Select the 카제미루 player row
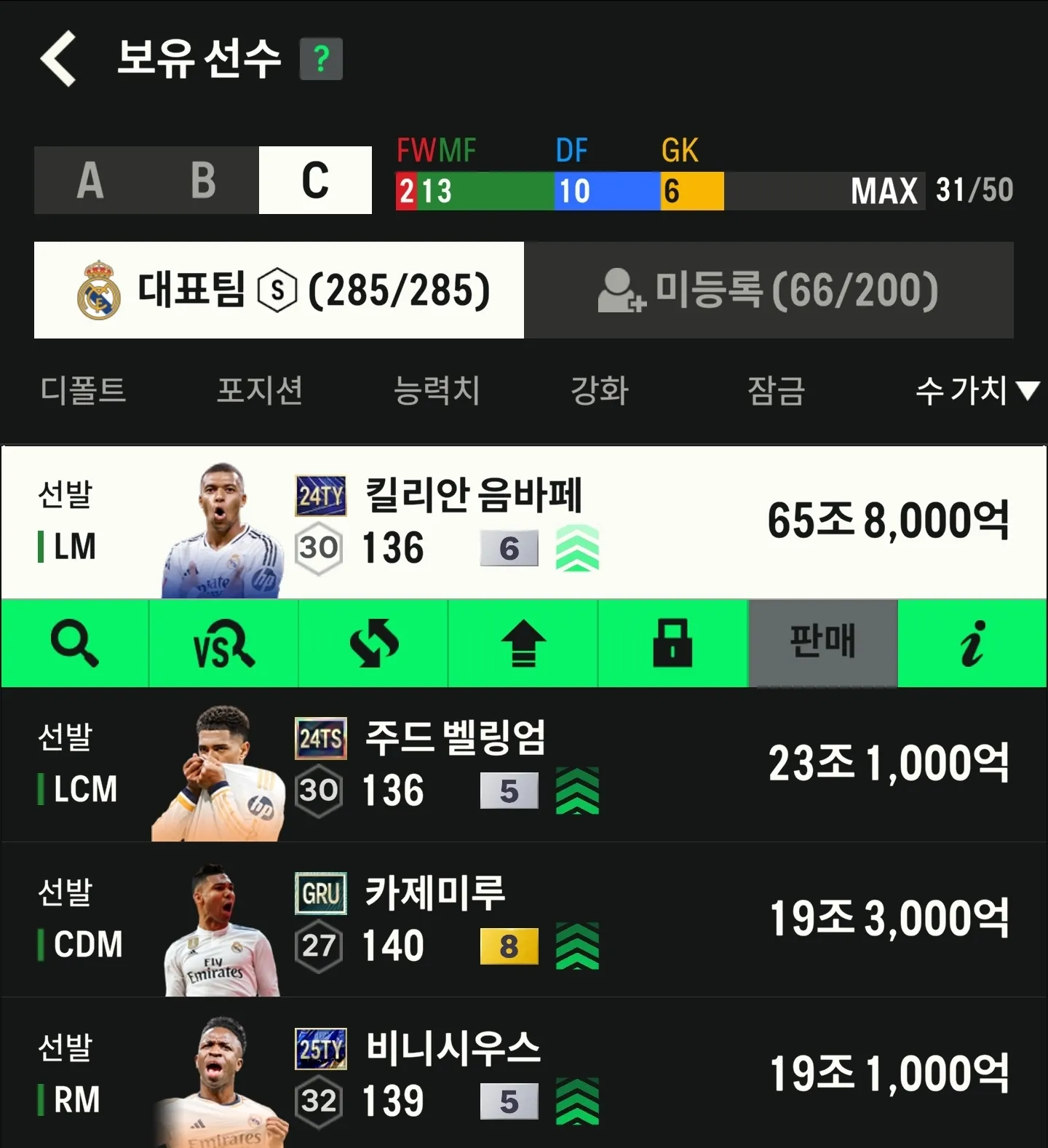This screenshot has height=1148, width=1048. 524,919
